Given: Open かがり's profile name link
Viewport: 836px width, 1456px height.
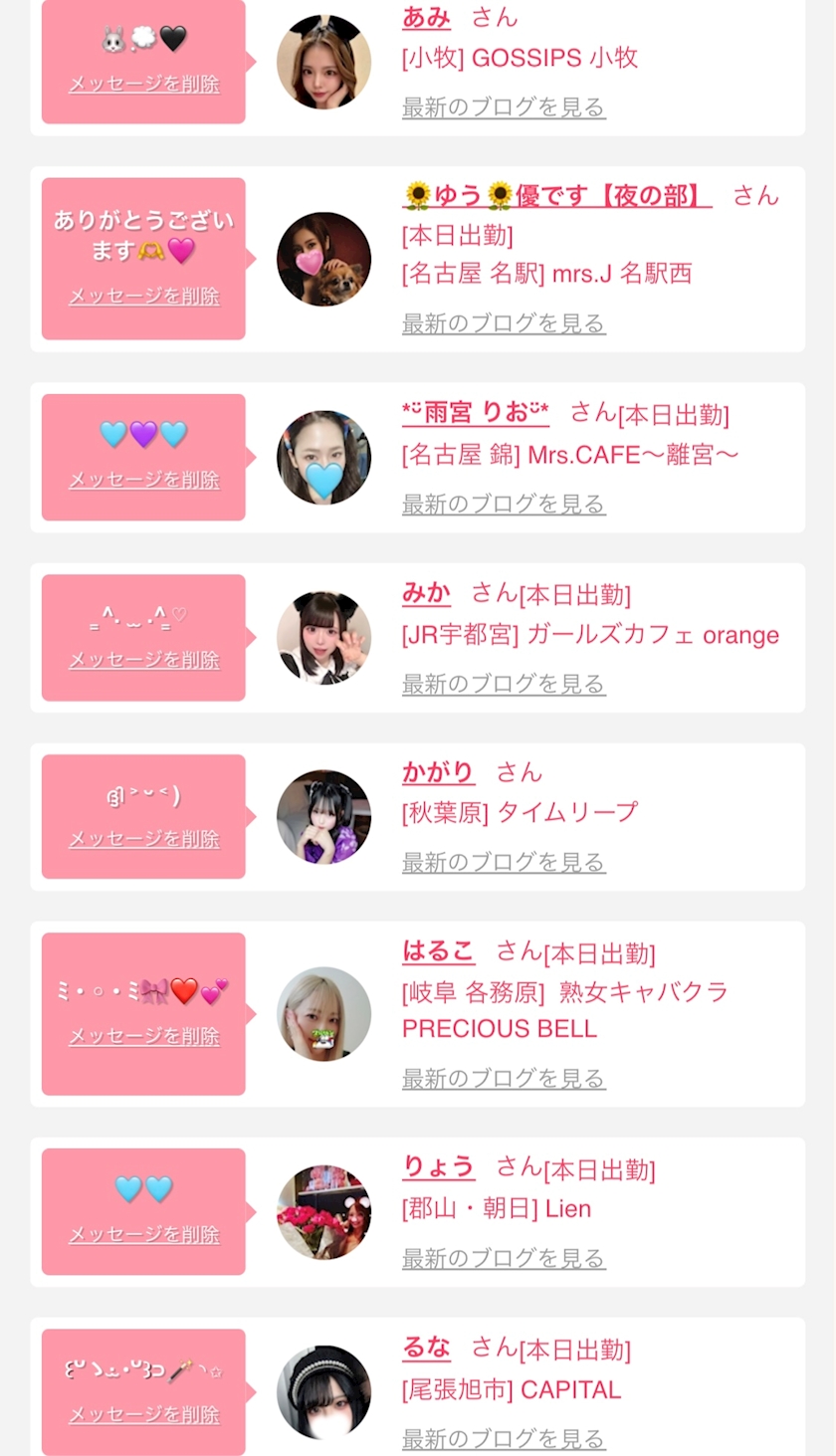Looking at the screenshot, I should pos(438,772).
